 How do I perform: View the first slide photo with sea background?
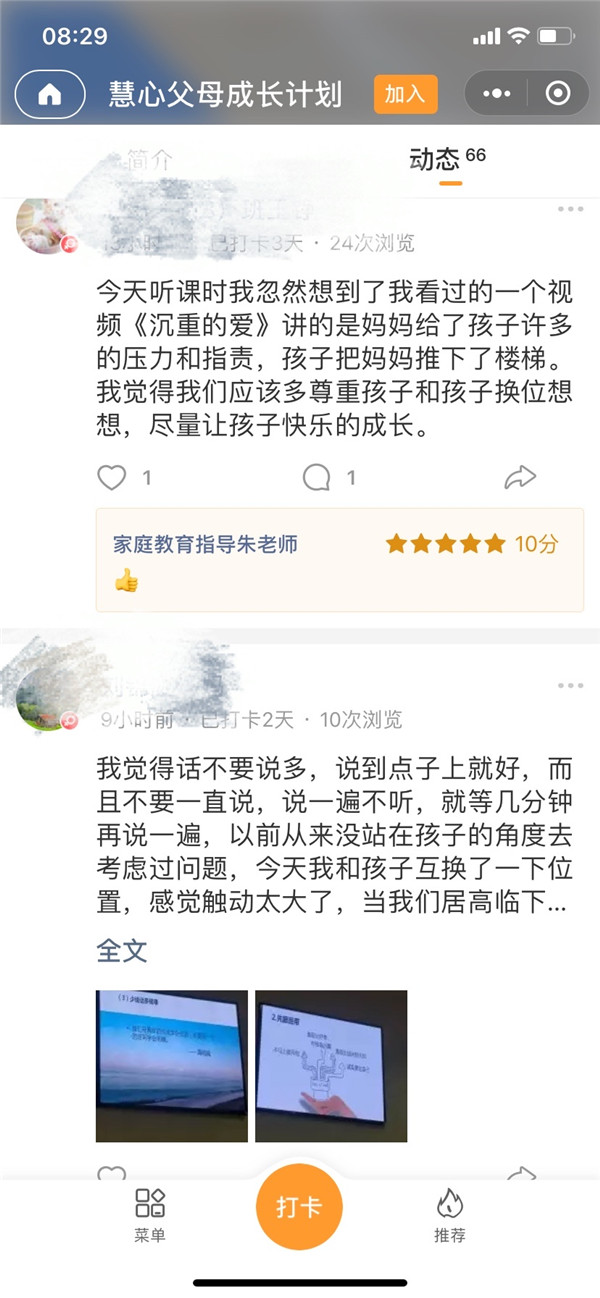click(x=171, y=1065)
